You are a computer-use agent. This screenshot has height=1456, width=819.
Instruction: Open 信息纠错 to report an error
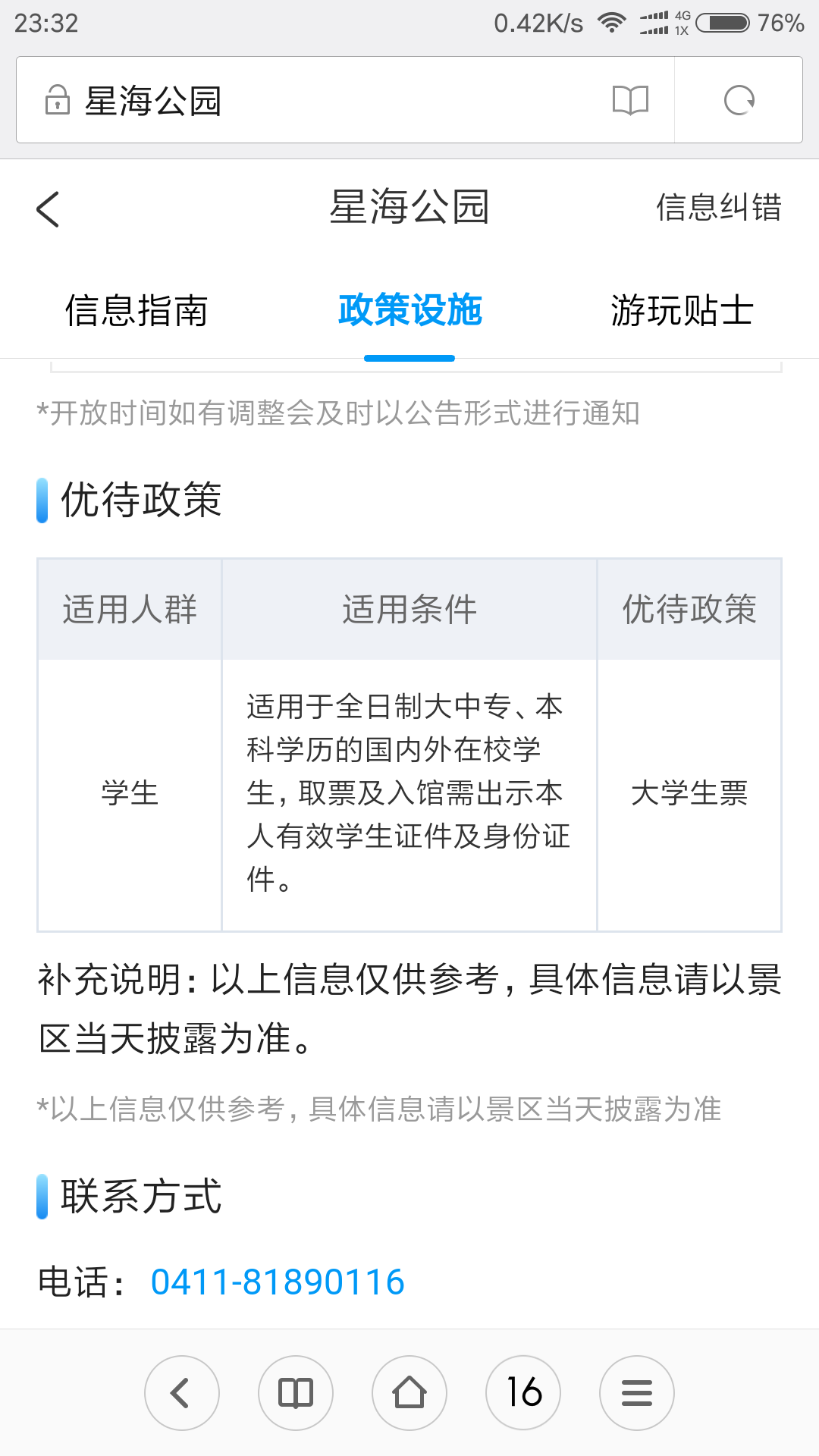point(718,208)
